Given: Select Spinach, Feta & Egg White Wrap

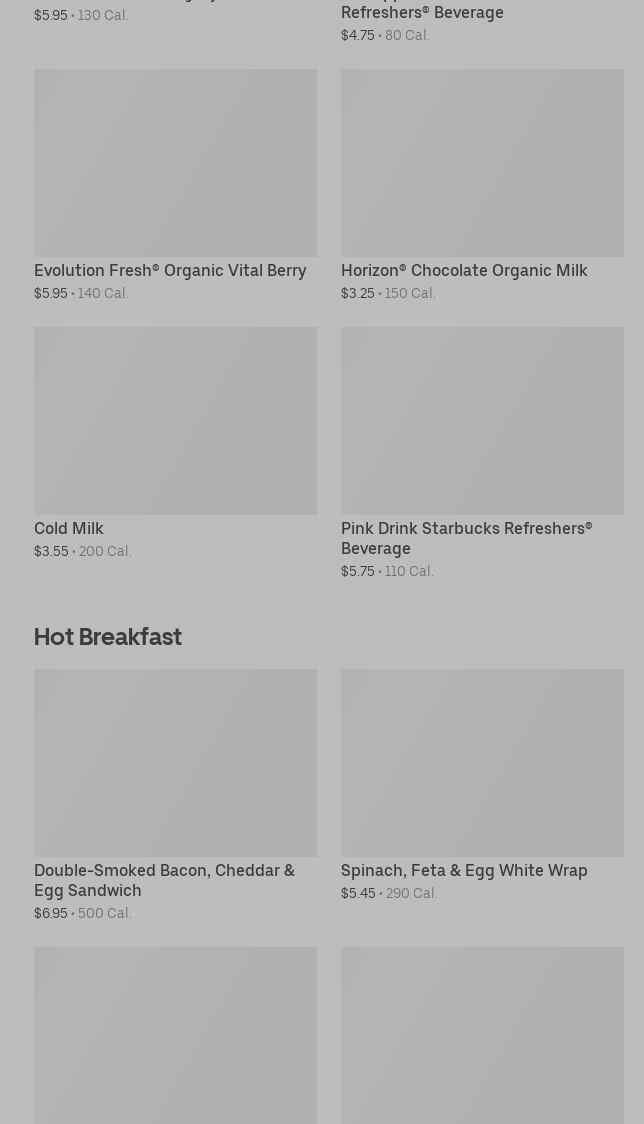Looking at the screenshot, I should click(x=482, y=785).
